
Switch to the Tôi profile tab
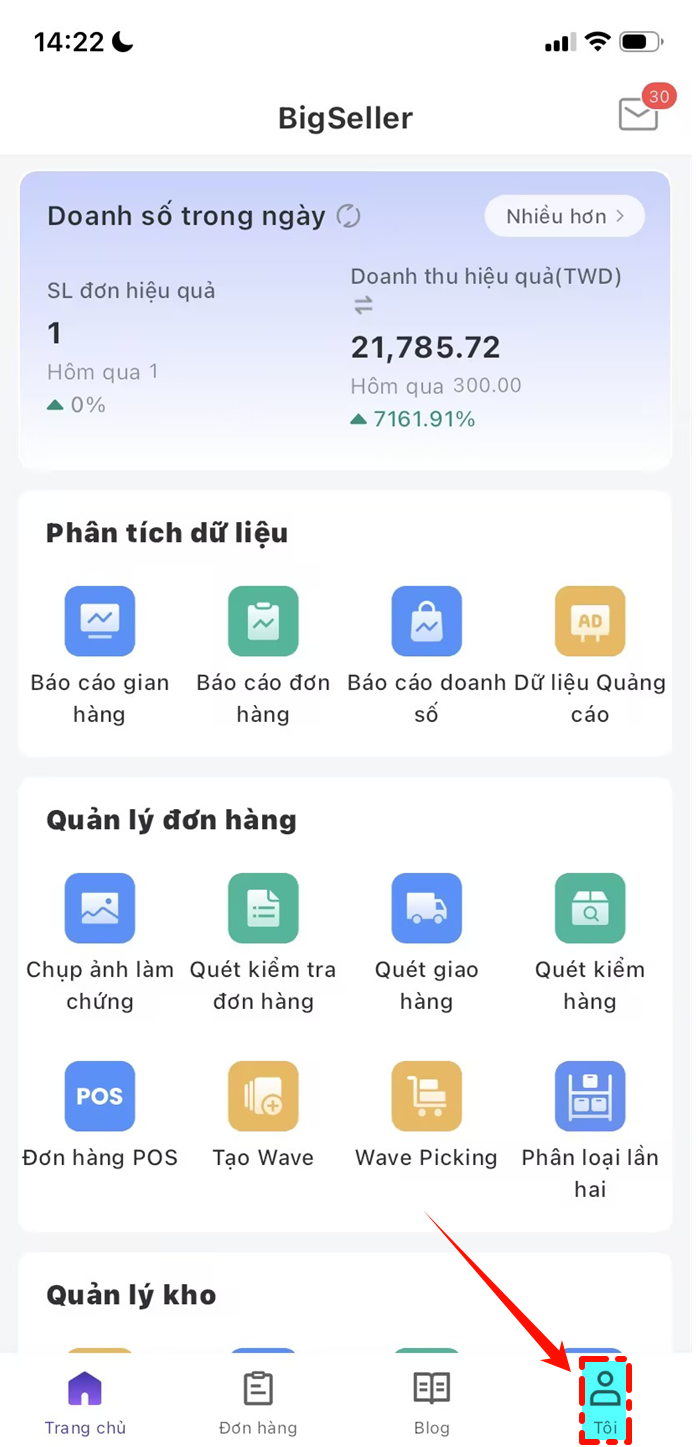[605, 1402]
